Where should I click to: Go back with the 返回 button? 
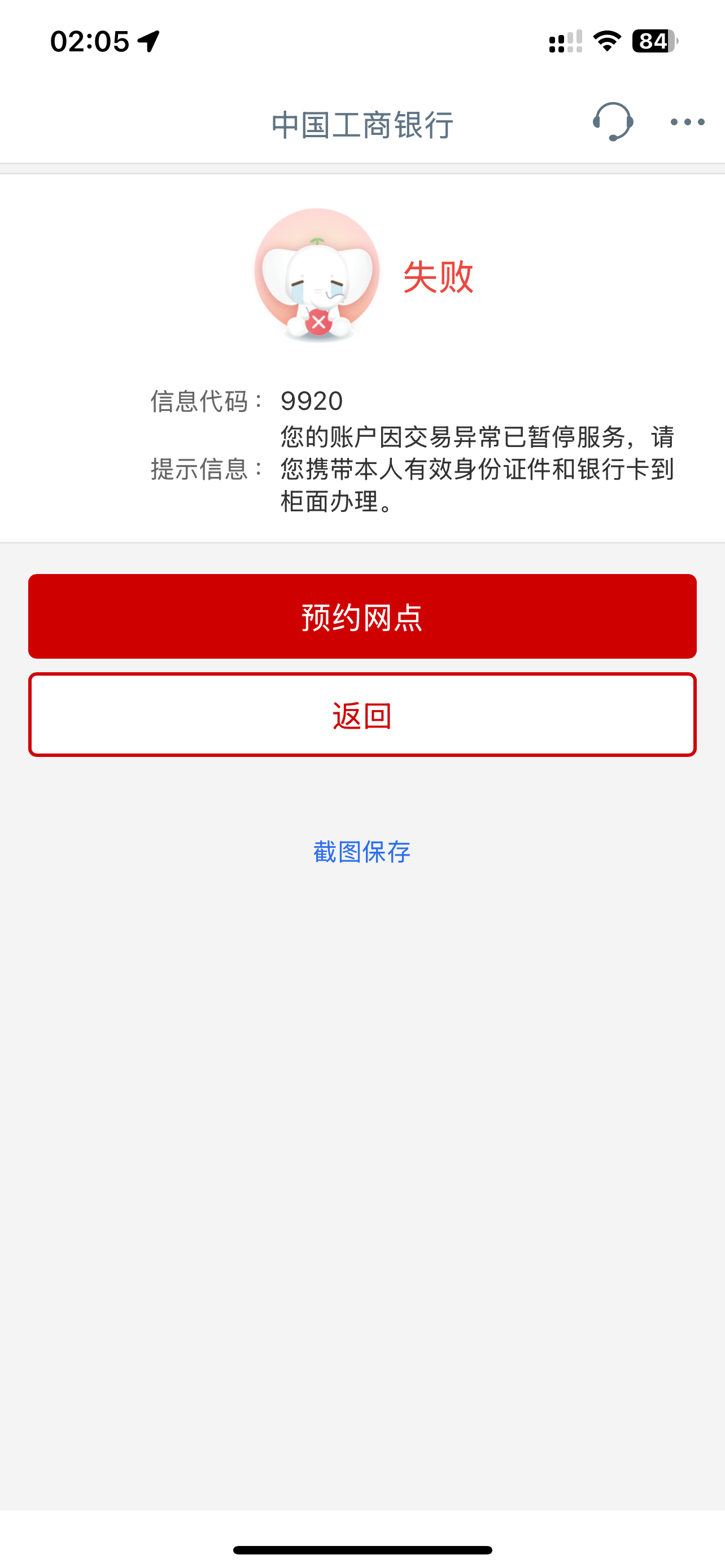[362, 715]
